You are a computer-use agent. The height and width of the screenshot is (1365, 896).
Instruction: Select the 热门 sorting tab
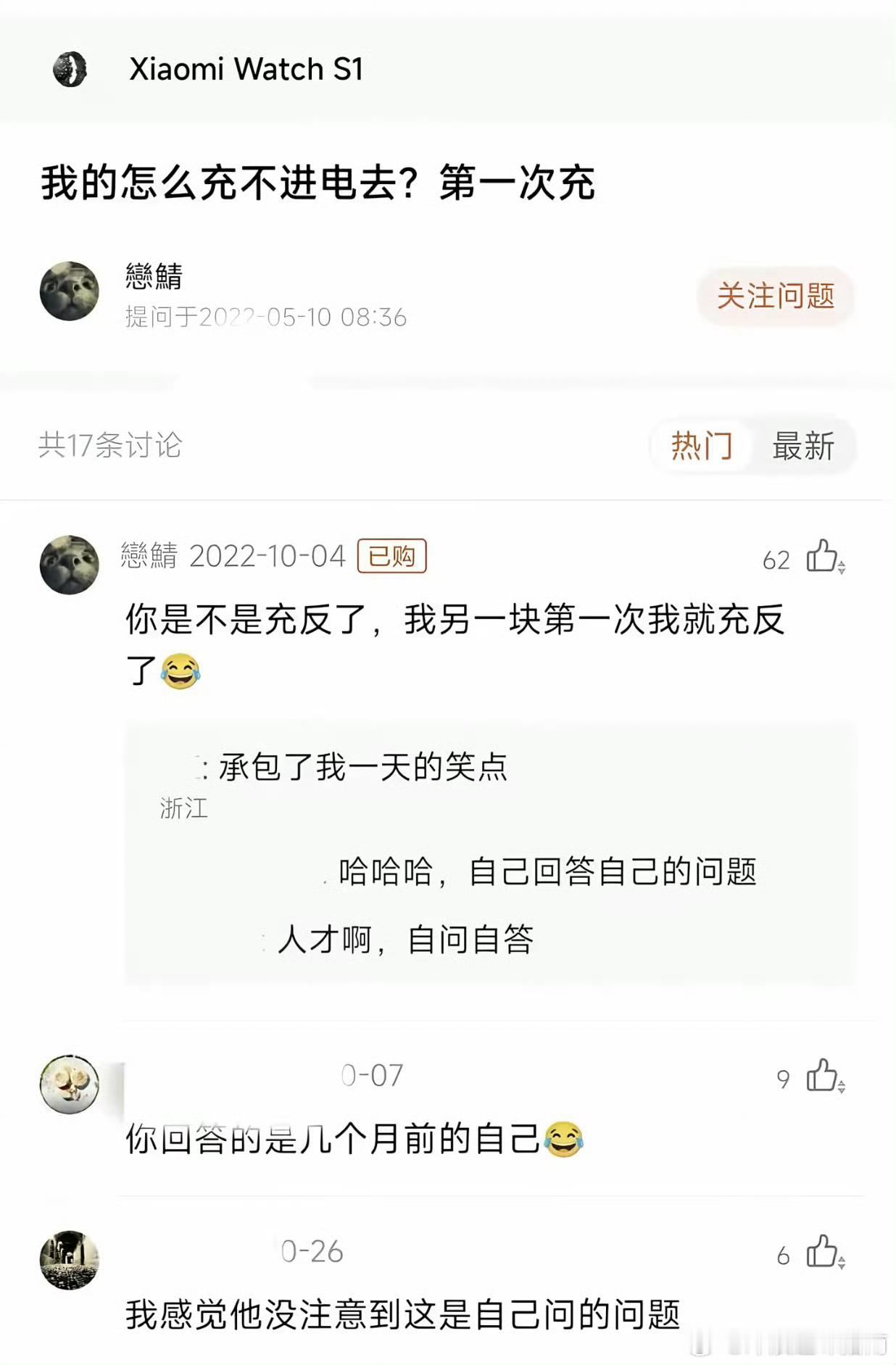[702, 447]
